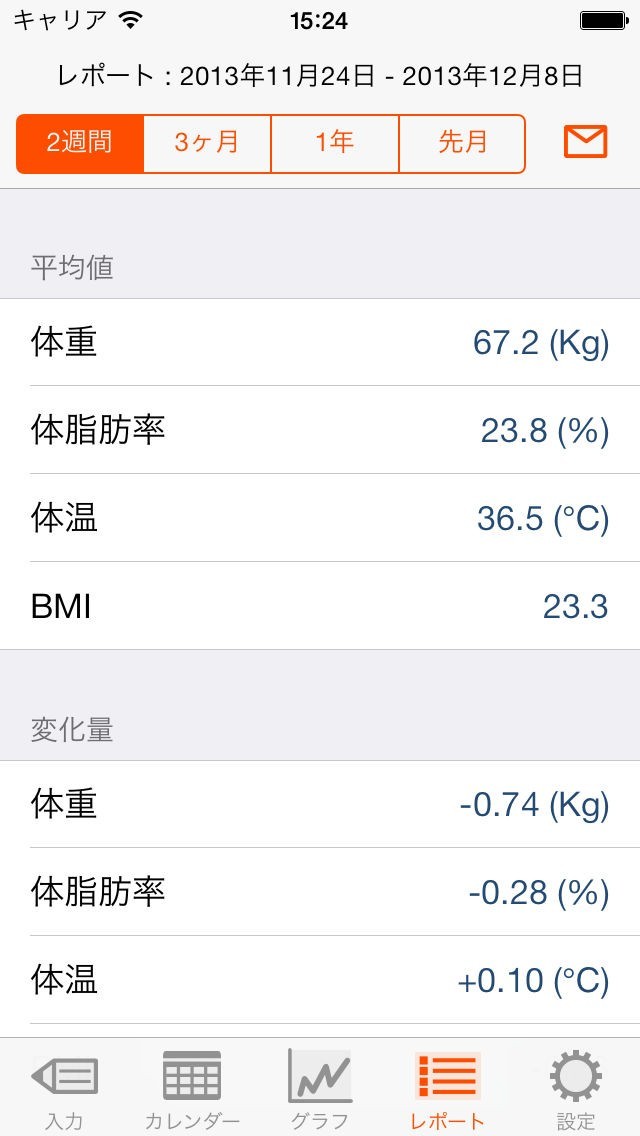The image size is (640, 1136).
Task: Show the 1年 report period
Action: [x=335, y=144]
